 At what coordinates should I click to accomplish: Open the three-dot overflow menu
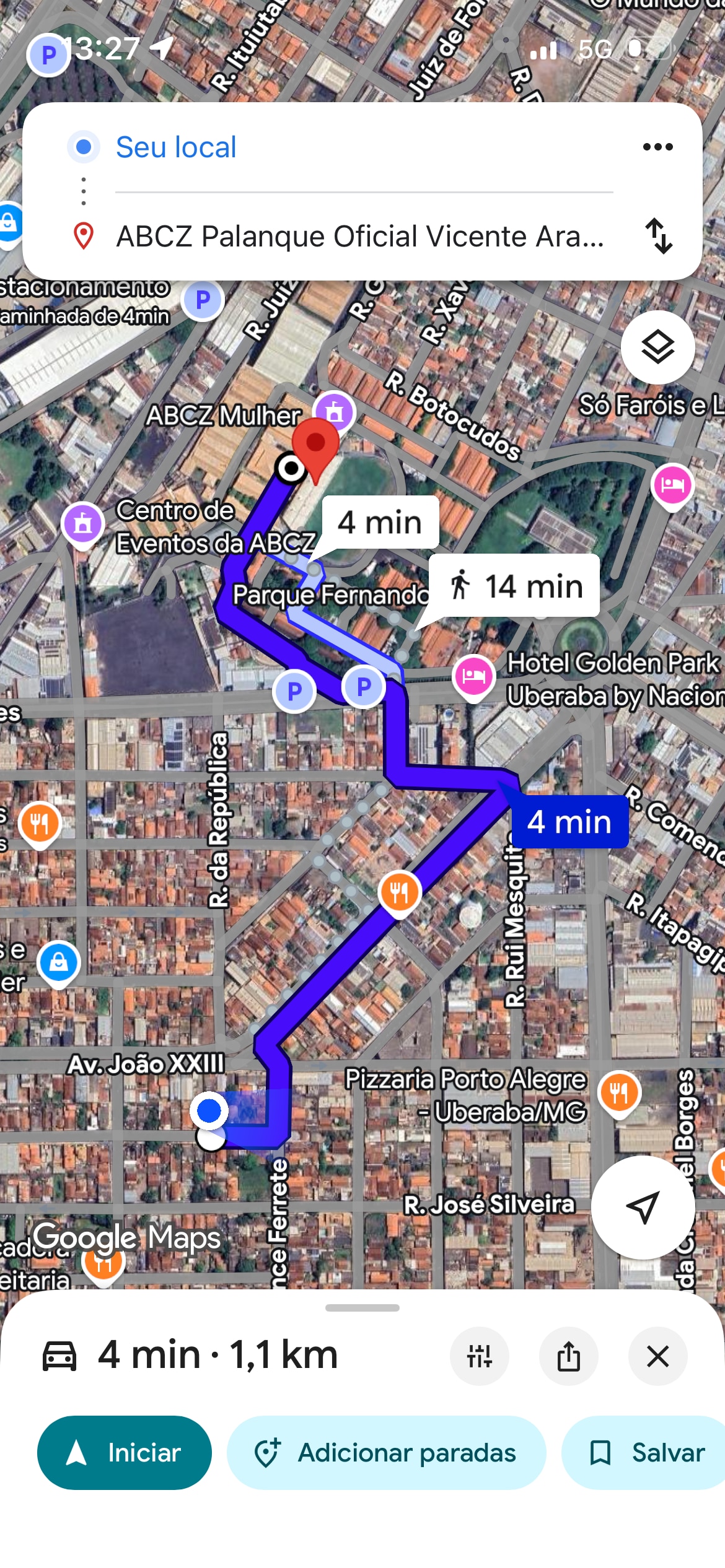pyautogui.click(x=657, y=147)
